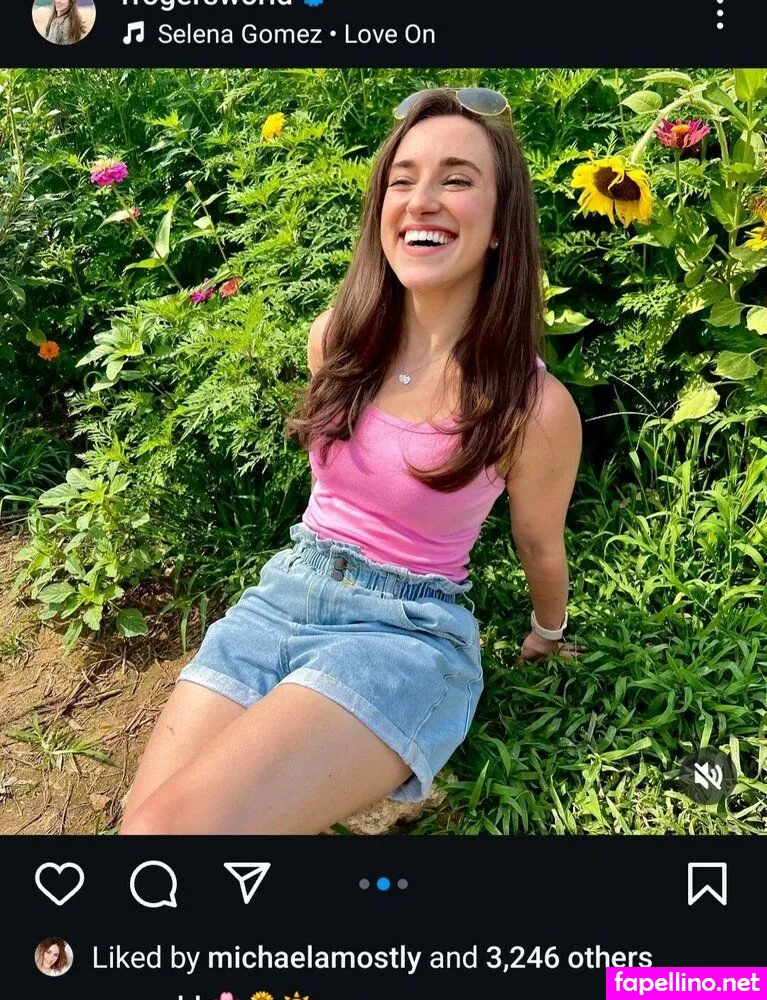Open the comments on this post
The image size is (767, 1000).
pyautogui.click(x=154, y=883)
